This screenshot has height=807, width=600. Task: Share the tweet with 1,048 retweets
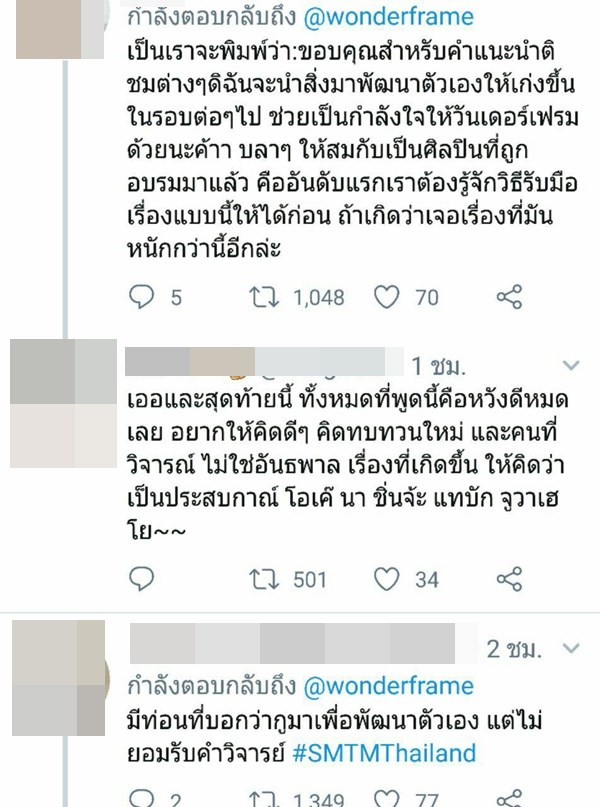509,297
